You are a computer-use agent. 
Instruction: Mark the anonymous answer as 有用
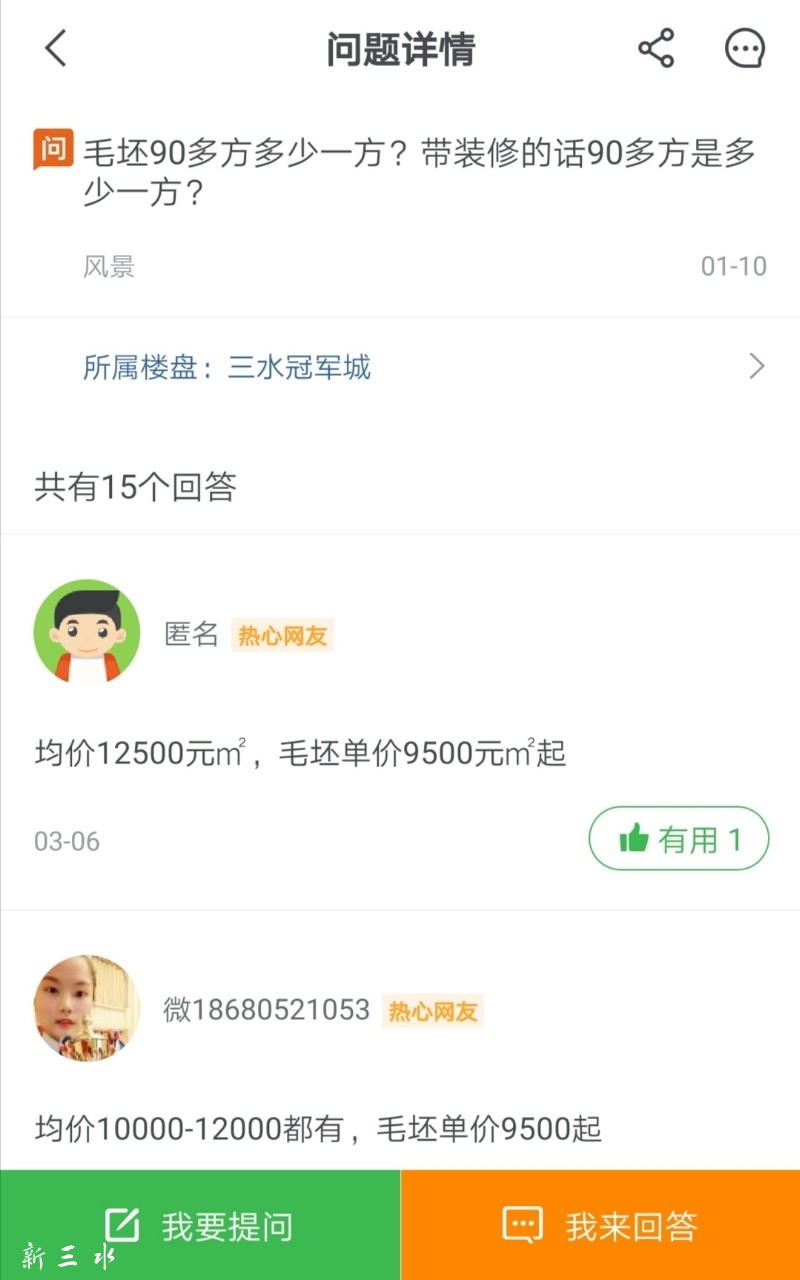[x=679, y=838]
